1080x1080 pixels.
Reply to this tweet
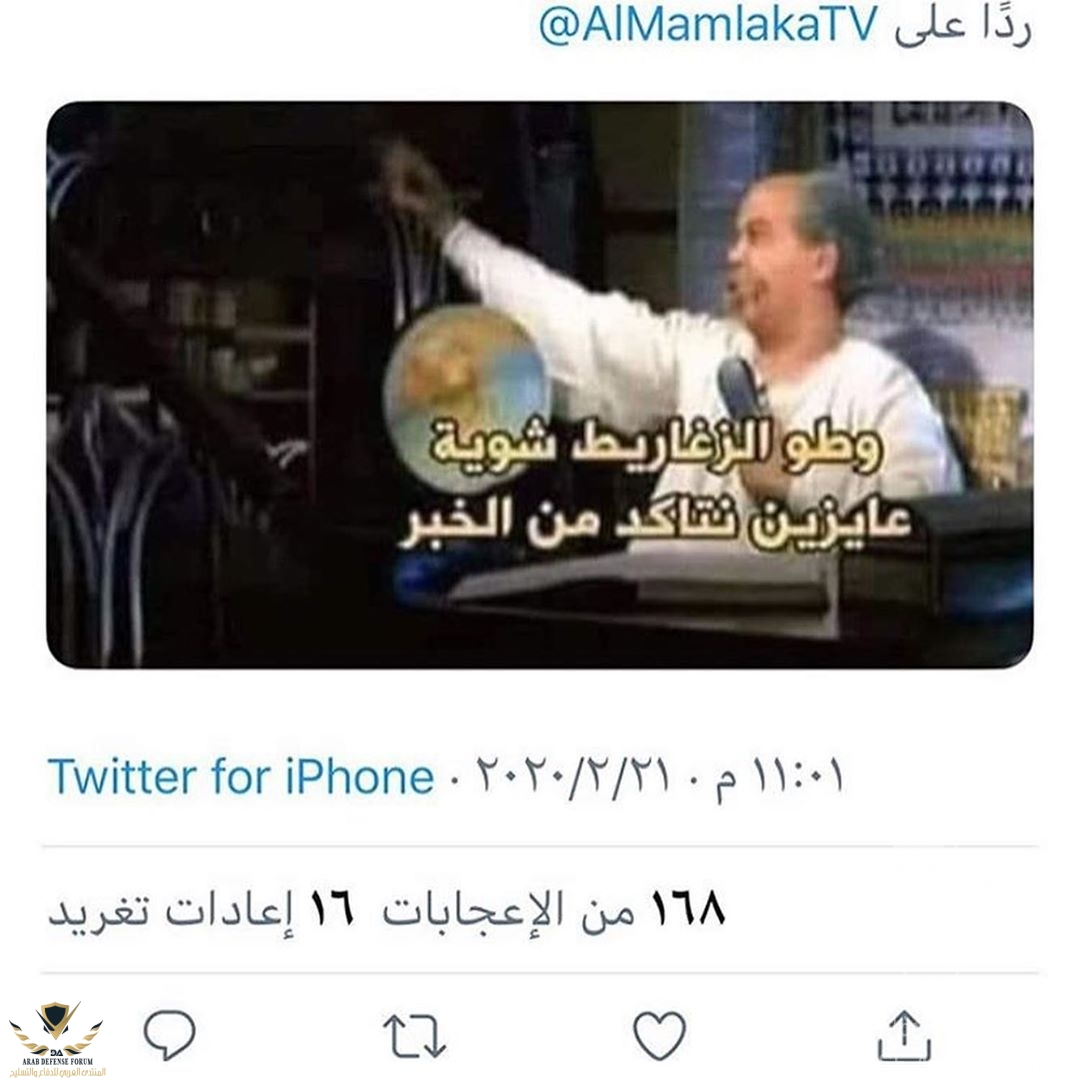169,1035
